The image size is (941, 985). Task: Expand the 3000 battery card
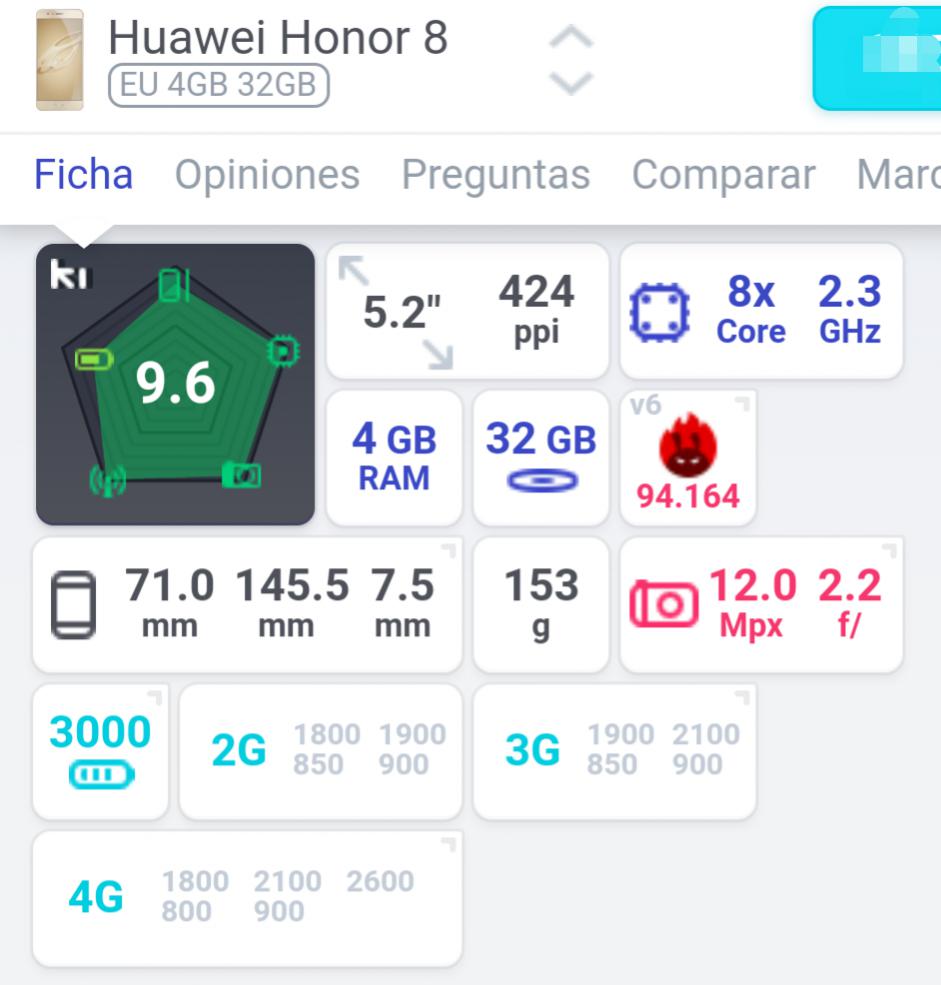pos(100,751)
